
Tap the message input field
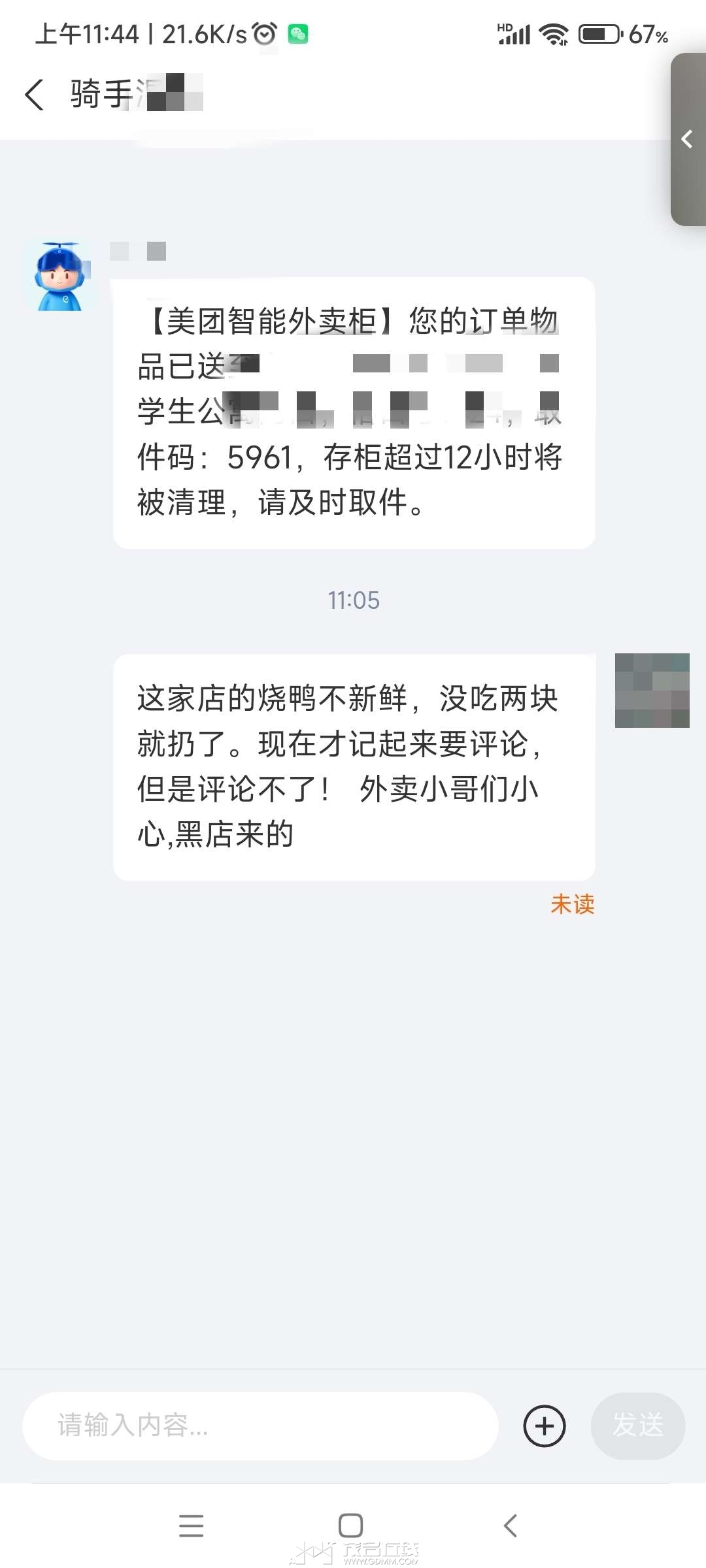click(260, 1426)
